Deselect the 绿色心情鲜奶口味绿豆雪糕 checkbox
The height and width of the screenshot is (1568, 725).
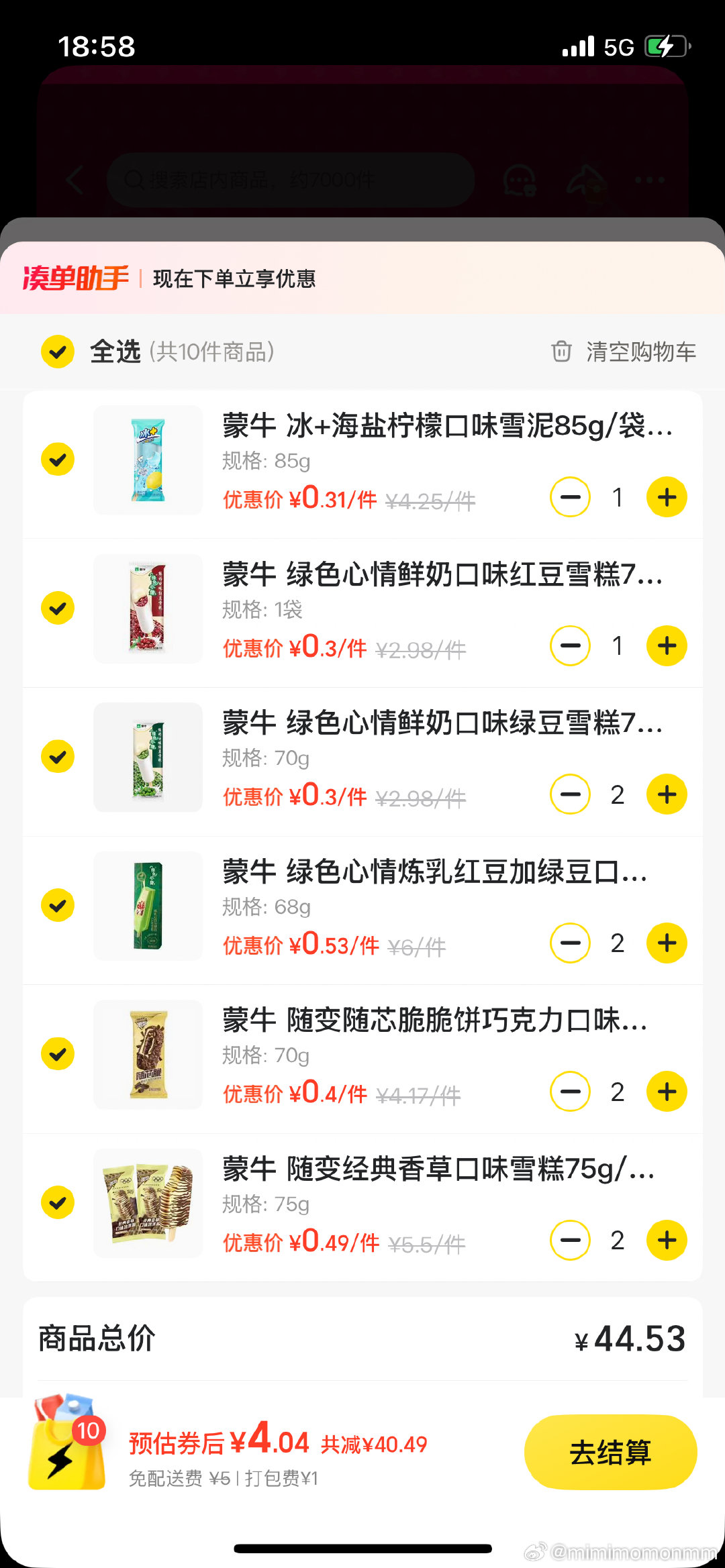click(x=58, y=757)
